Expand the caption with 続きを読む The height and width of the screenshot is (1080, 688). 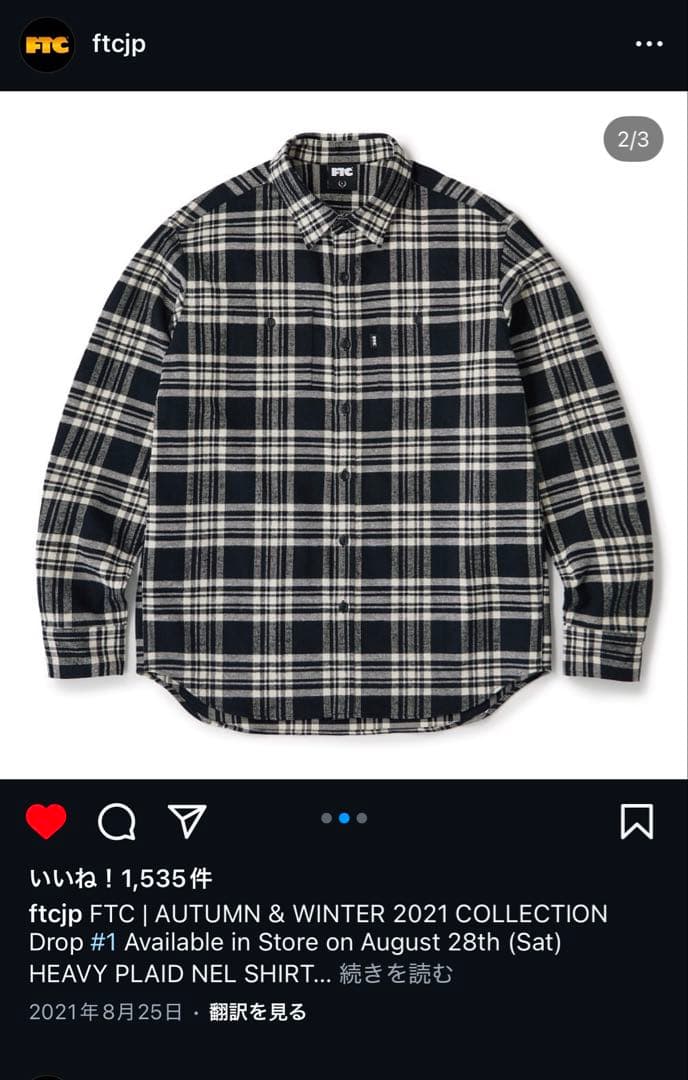(397, 973)
